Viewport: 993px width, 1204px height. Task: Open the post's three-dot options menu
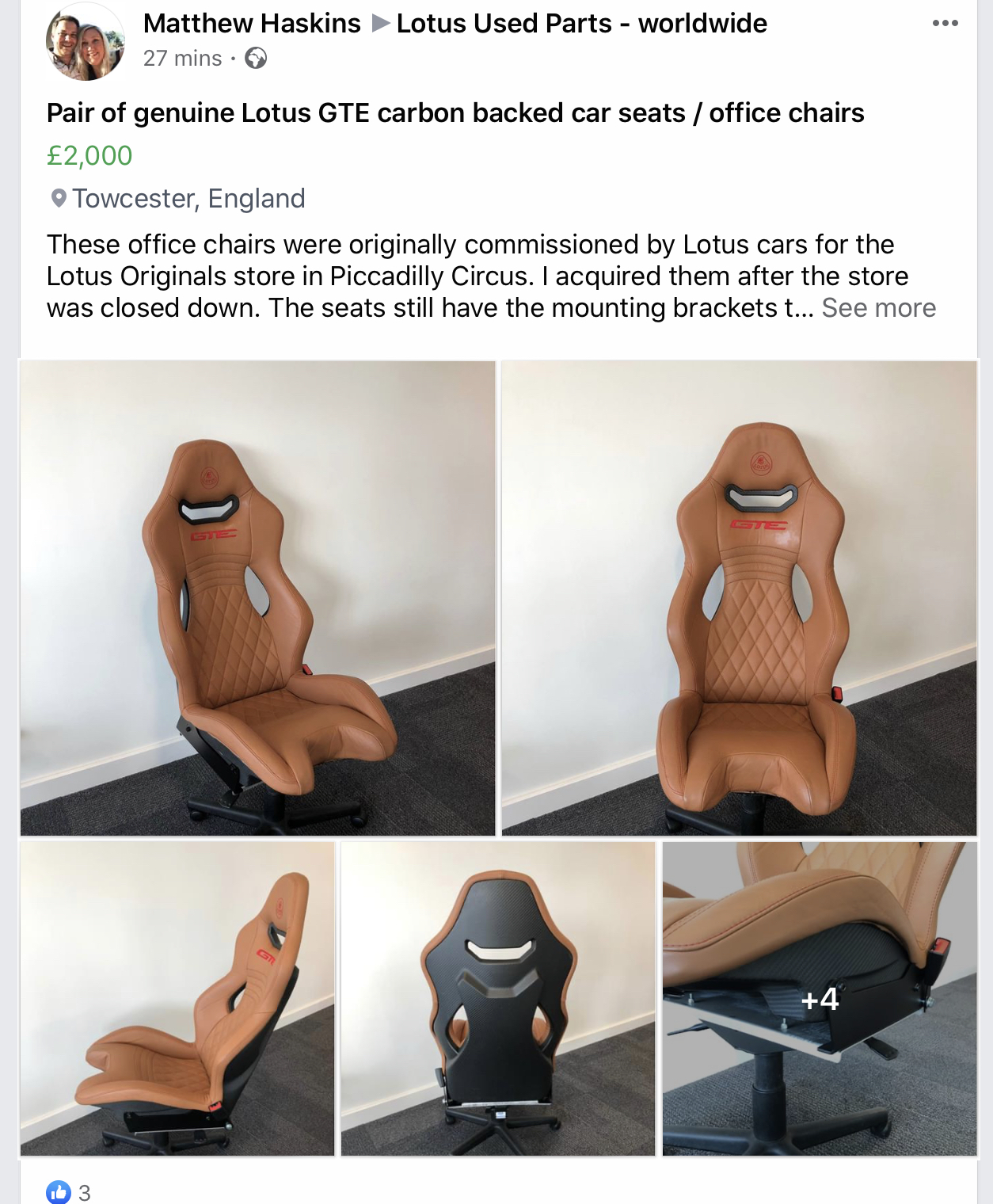[945, 23]
